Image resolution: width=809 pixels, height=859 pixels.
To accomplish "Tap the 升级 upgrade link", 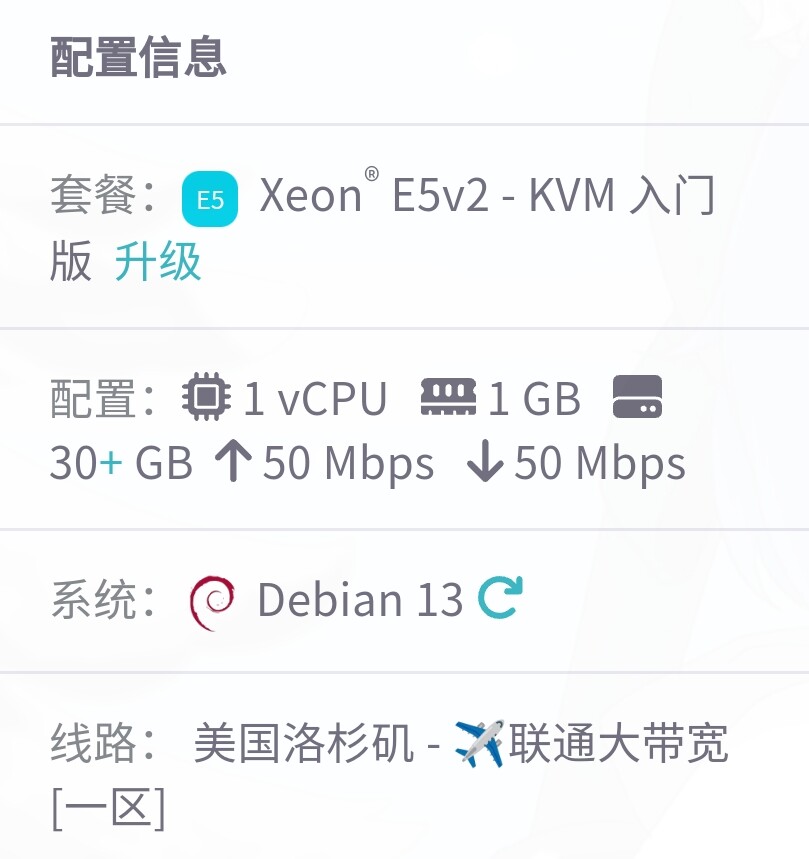I will 158,262.
